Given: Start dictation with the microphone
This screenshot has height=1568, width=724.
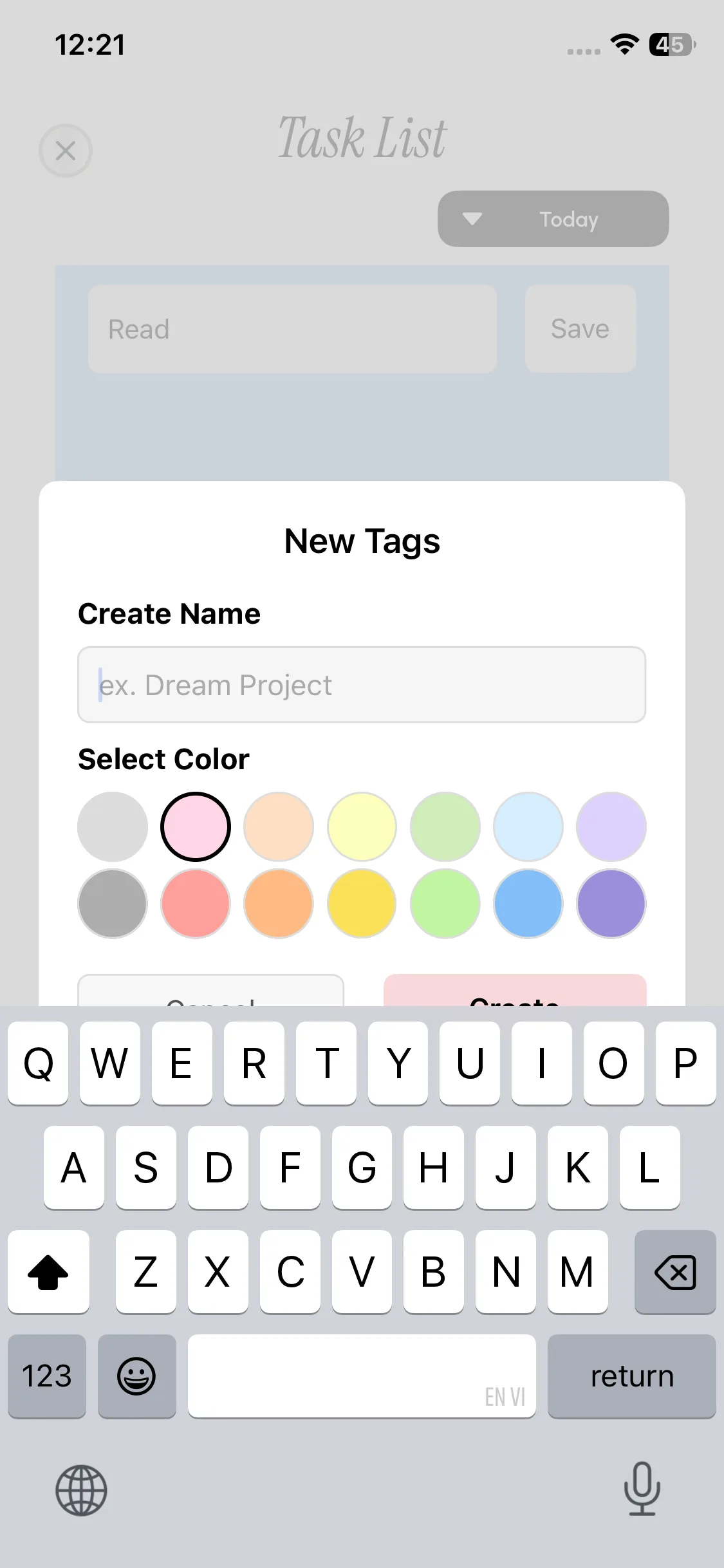Looking at the screenshot, I should (x=642, y=1488).
